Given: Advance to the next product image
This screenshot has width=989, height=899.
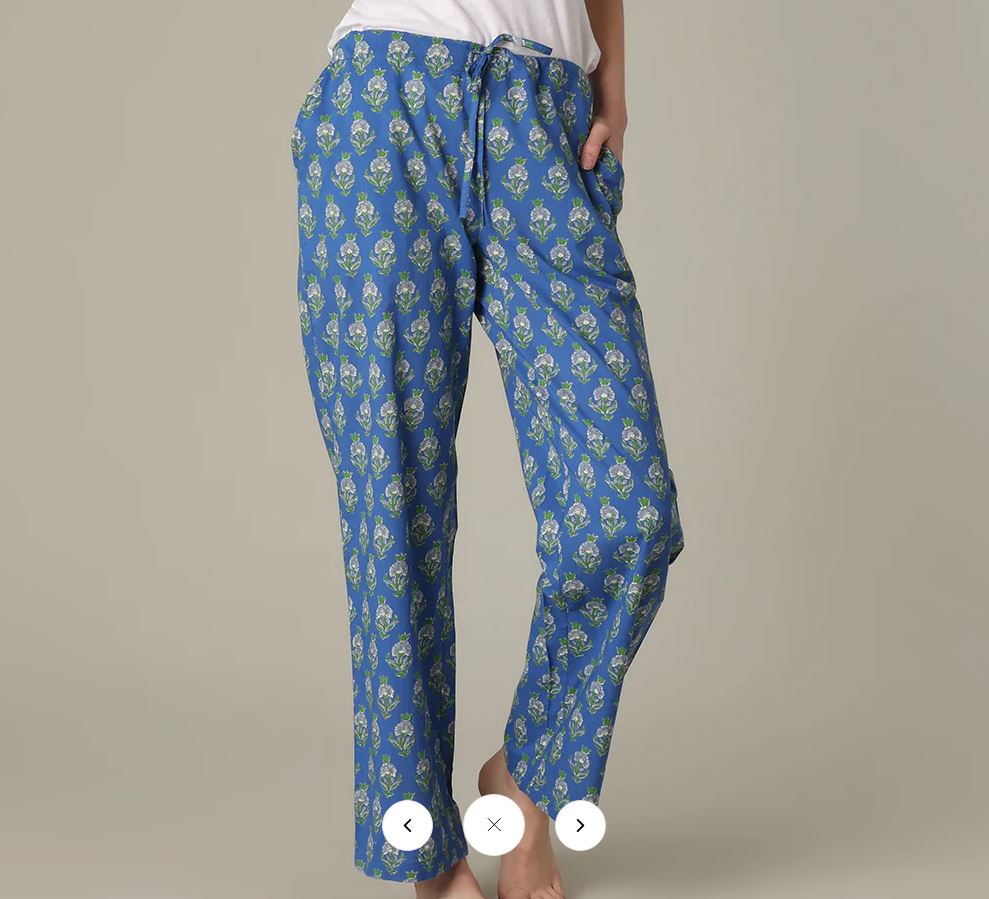Looking at the screenshot, I should tap(580, 825).
